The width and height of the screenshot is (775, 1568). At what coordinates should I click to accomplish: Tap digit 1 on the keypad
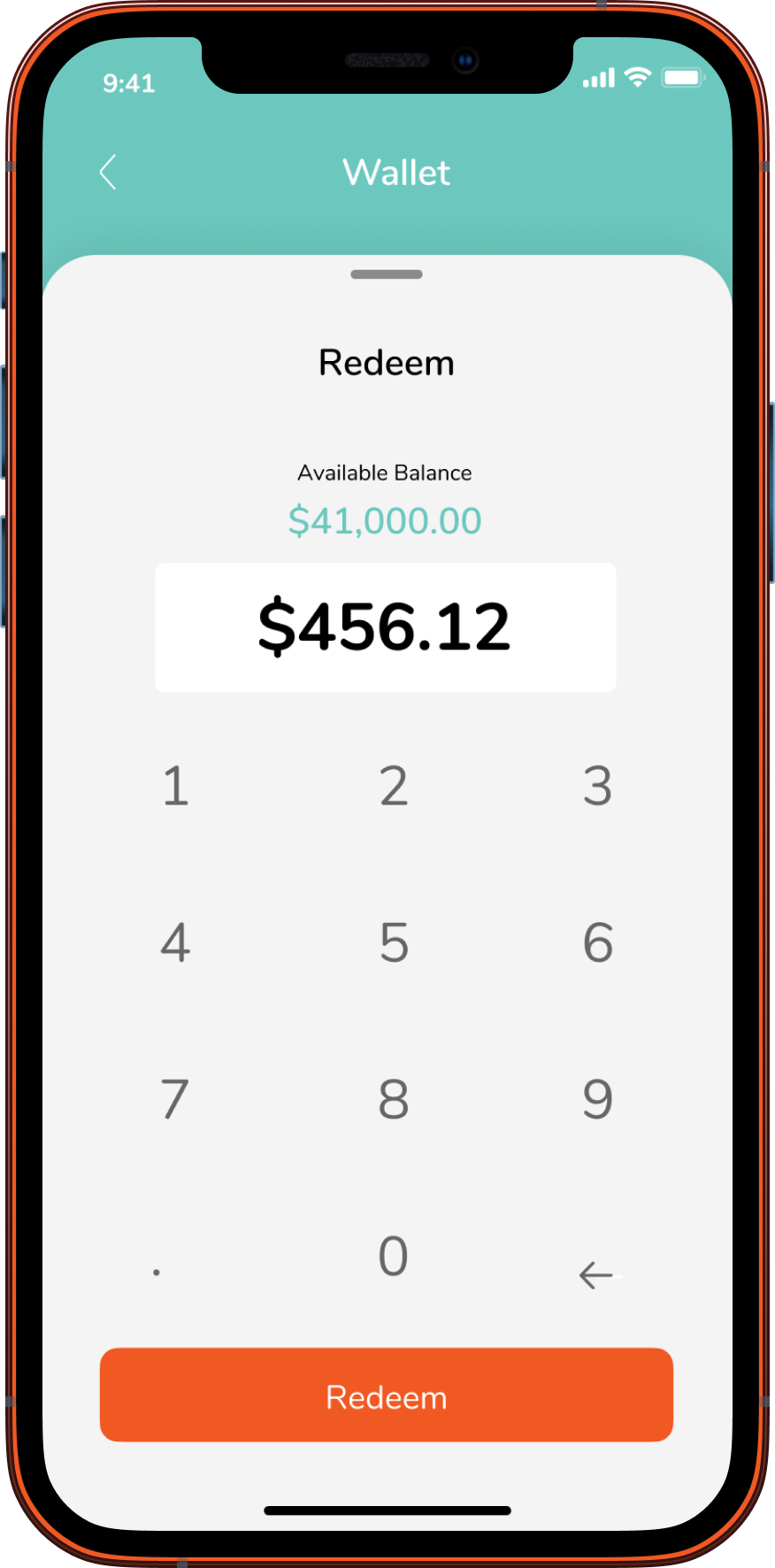click(x=175, y=786)
